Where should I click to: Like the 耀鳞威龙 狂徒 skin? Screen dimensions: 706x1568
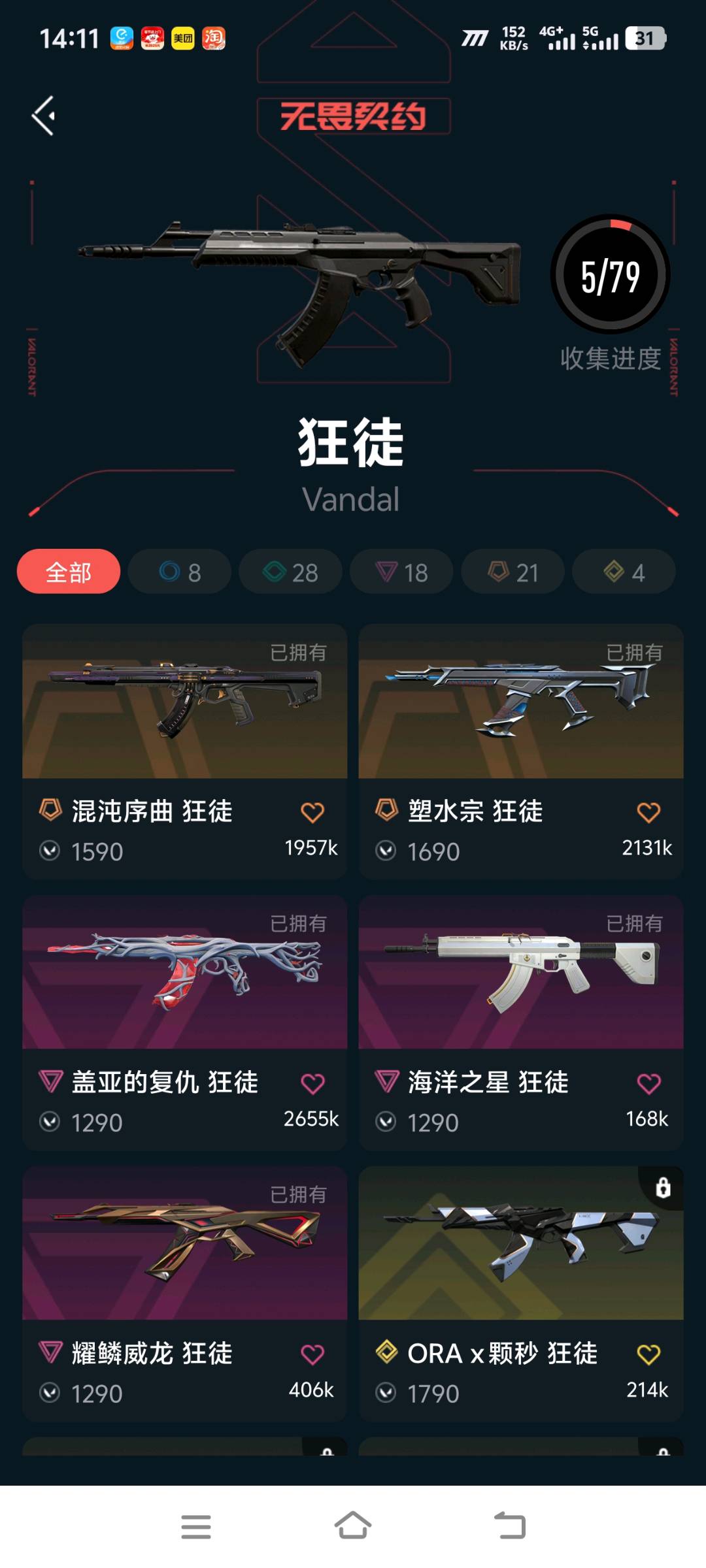(312, 1355)
